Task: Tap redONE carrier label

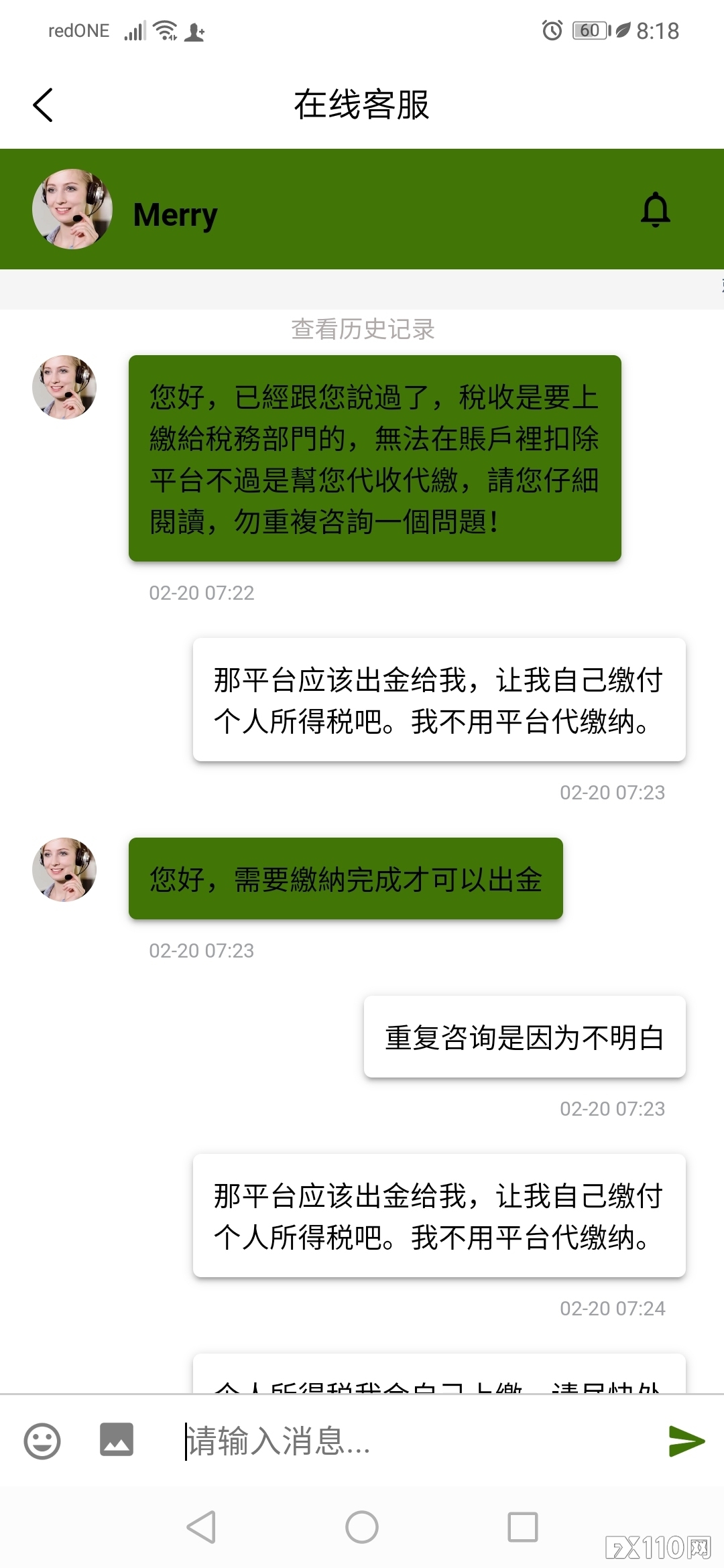Action: click(x=77, y=29)
